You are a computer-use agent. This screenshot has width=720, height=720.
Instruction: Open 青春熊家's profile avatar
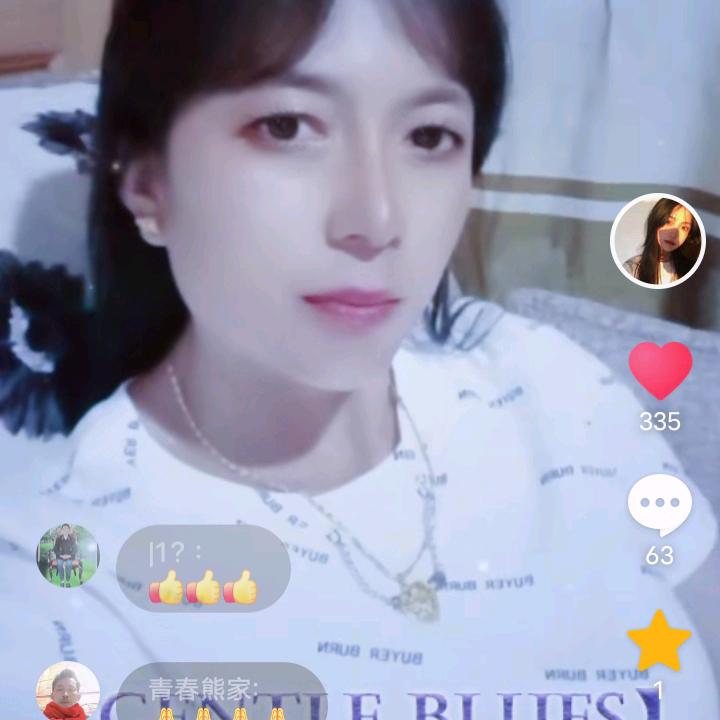68,692
